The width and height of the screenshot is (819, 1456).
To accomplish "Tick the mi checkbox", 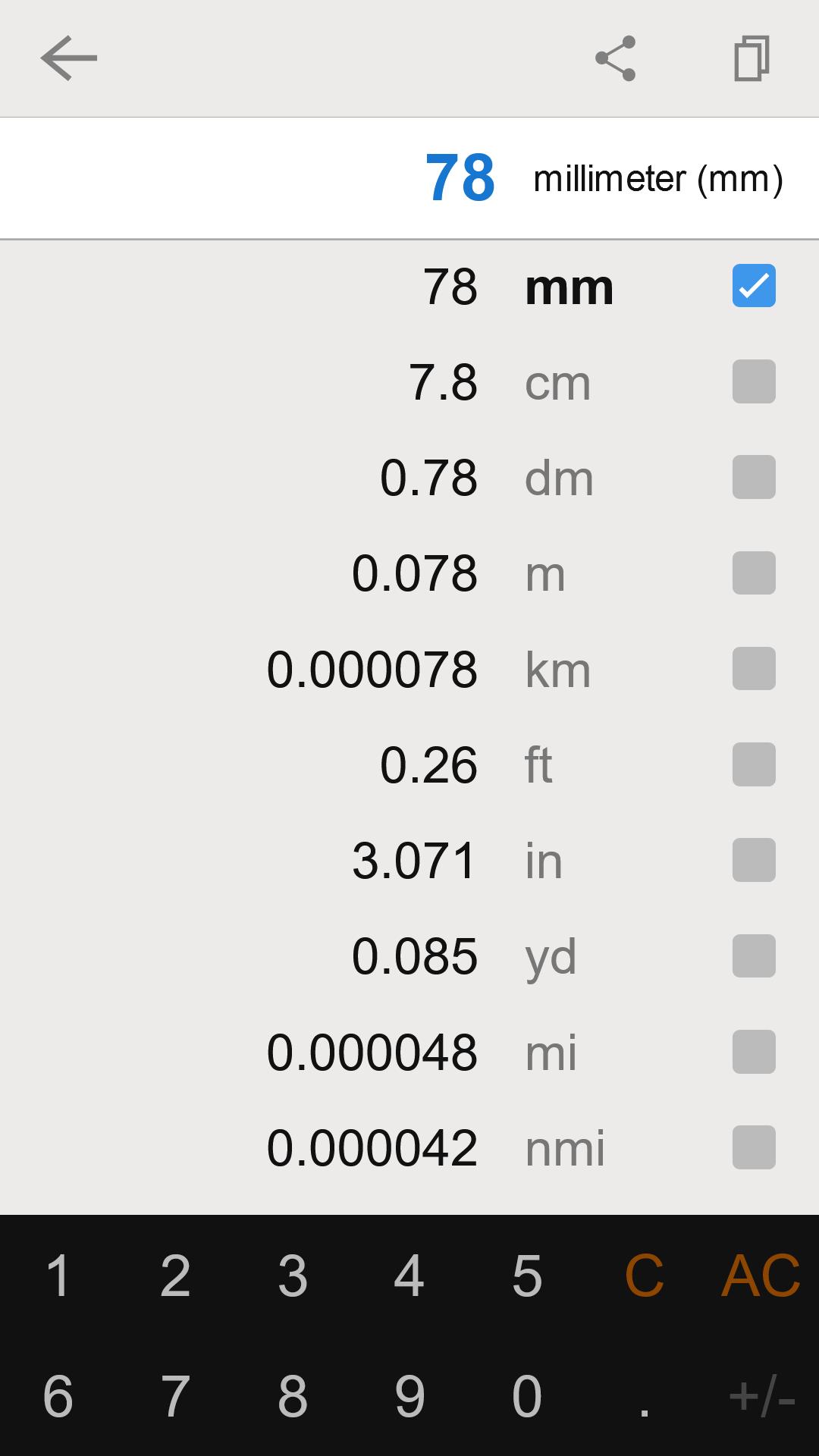I will [x=753, y=1052].
